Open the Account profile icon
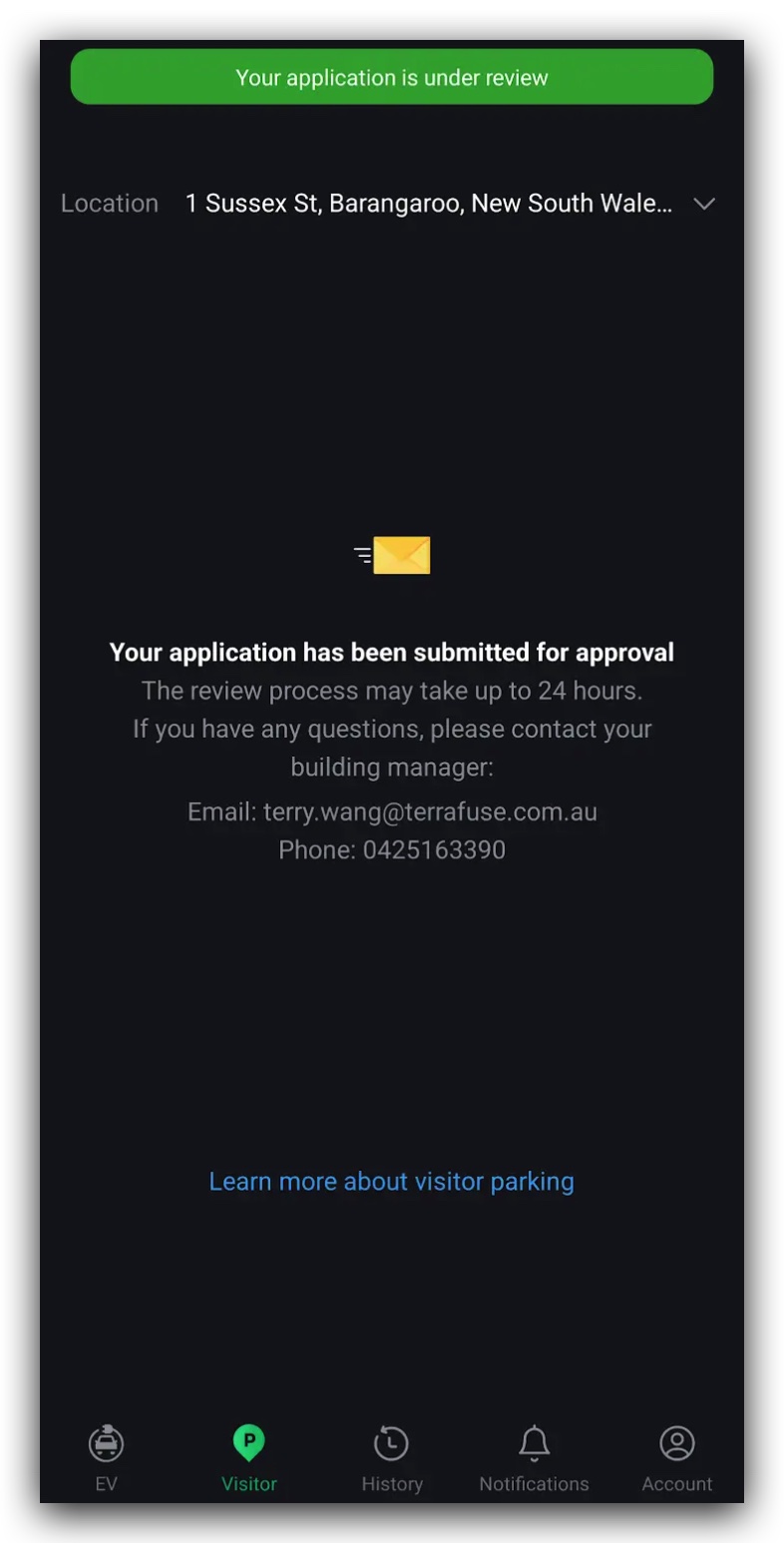Image resolution: width=784 pixels, height=1543 pixels. coord(676,1441)
